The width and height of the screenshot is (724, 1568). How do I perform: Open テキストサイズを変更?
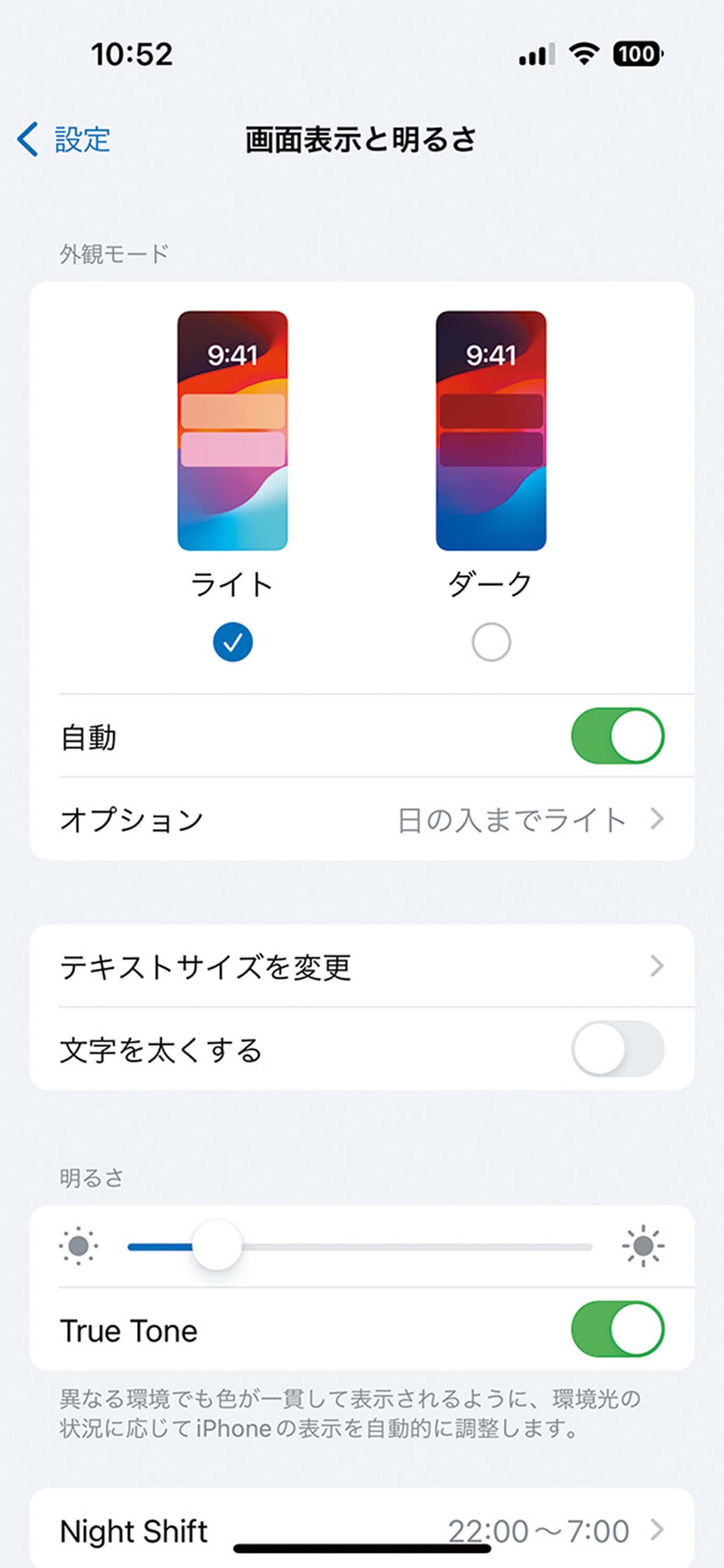point(362,966)
